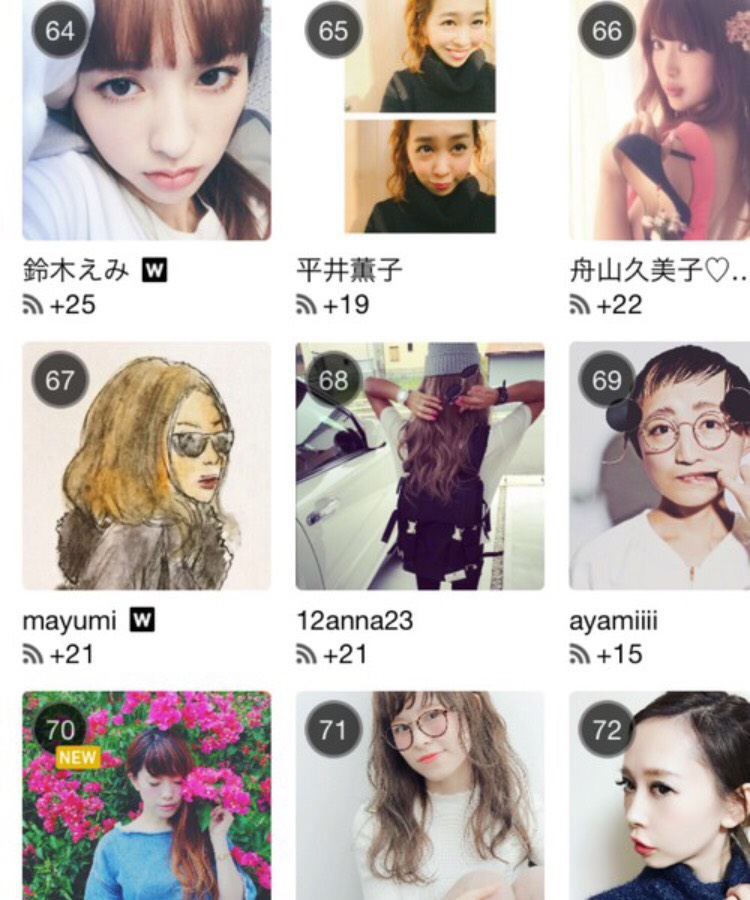
Task: Open ayamiiii's rank 69 profile
Action: coord(660,466)
